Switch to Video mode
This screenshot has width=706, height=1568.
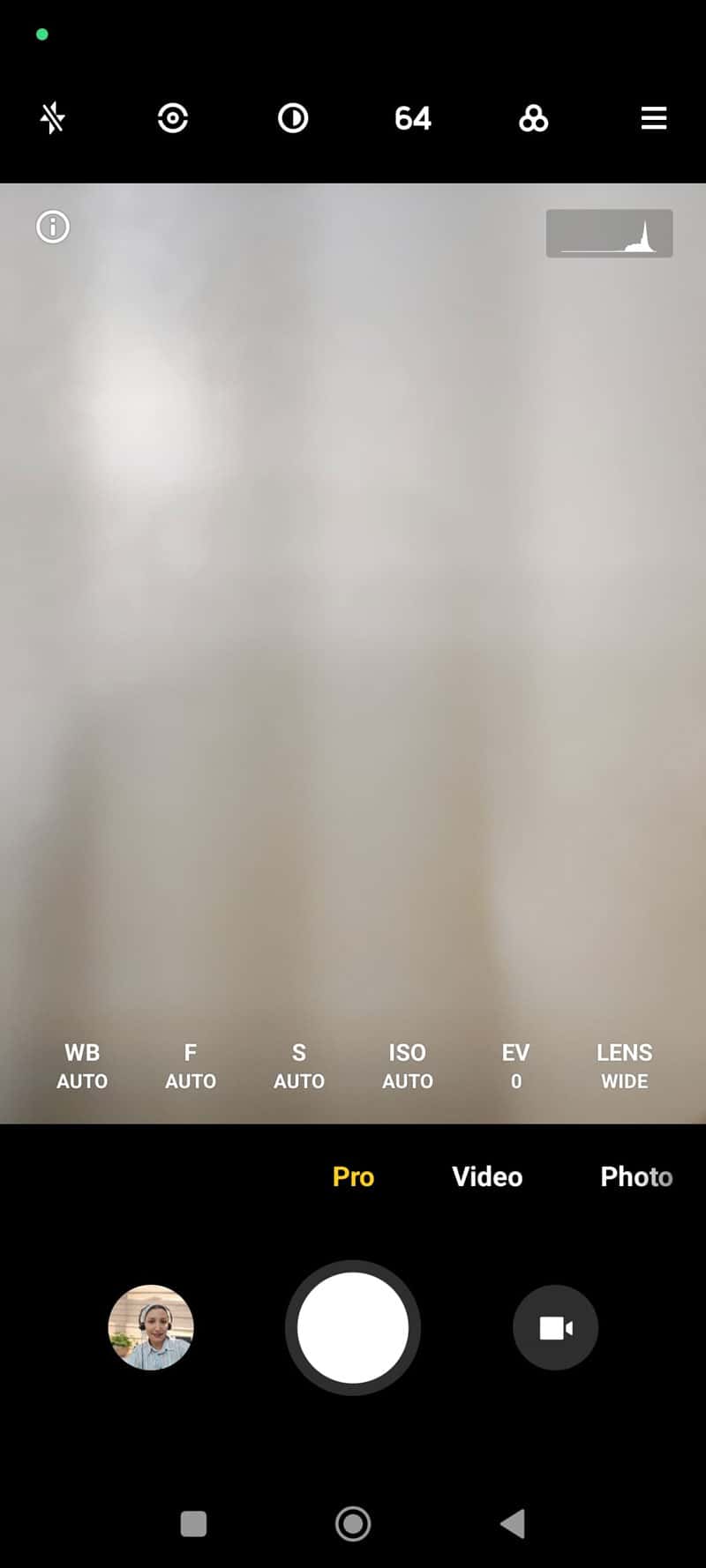click(487, 1176)
